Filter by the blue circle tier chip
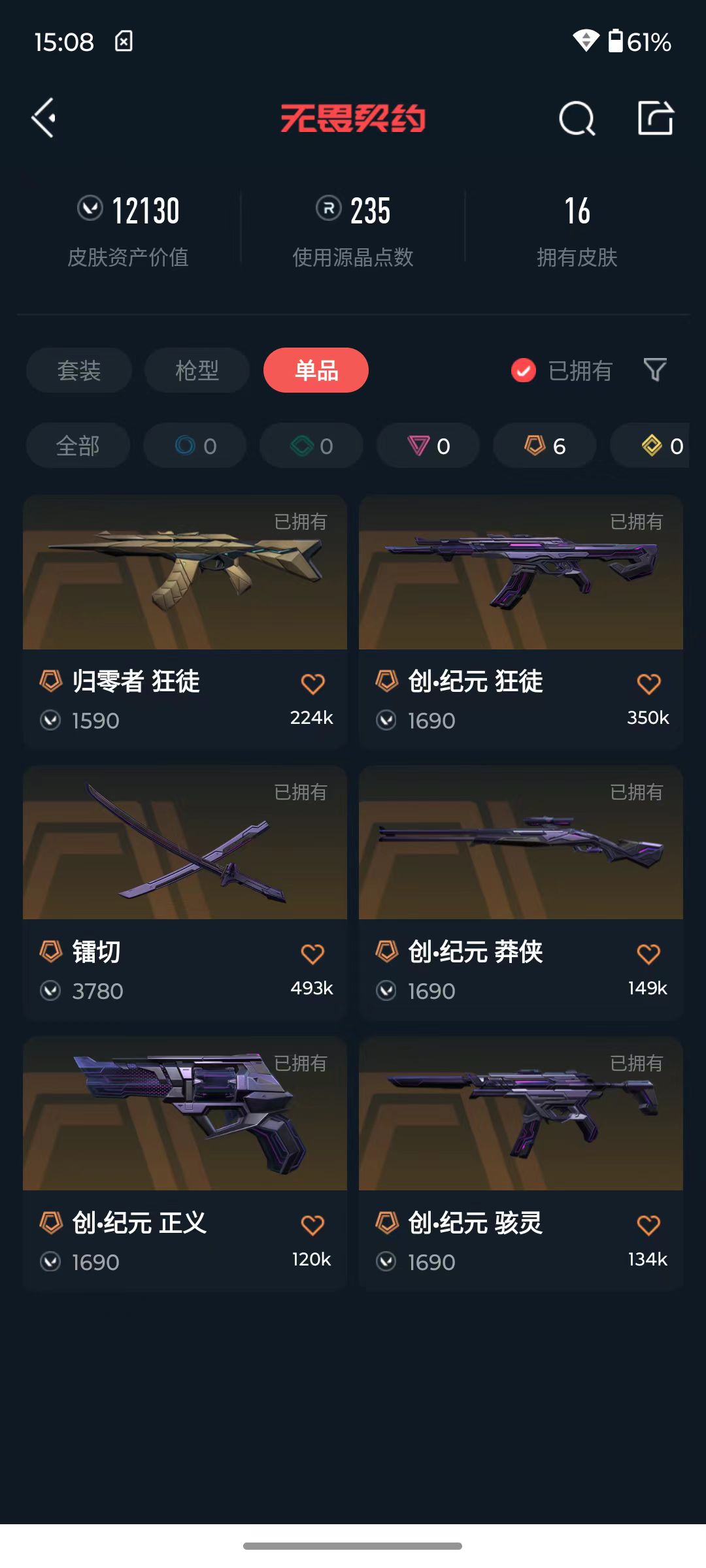The height and width of the screenshot is (1568, 706). click(x=195, y=446)
